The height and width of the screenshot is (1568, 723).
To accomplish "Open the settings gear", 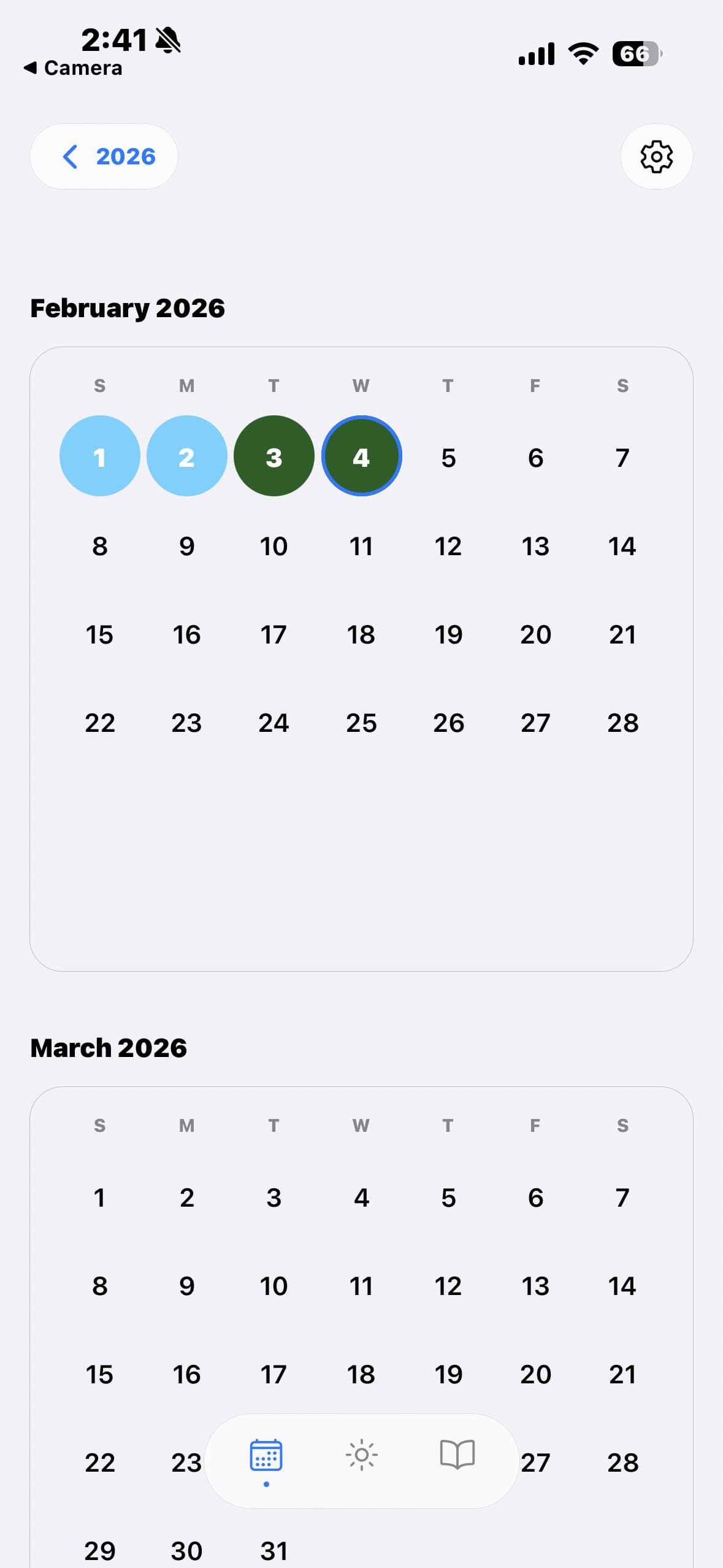I will point(656,156).
